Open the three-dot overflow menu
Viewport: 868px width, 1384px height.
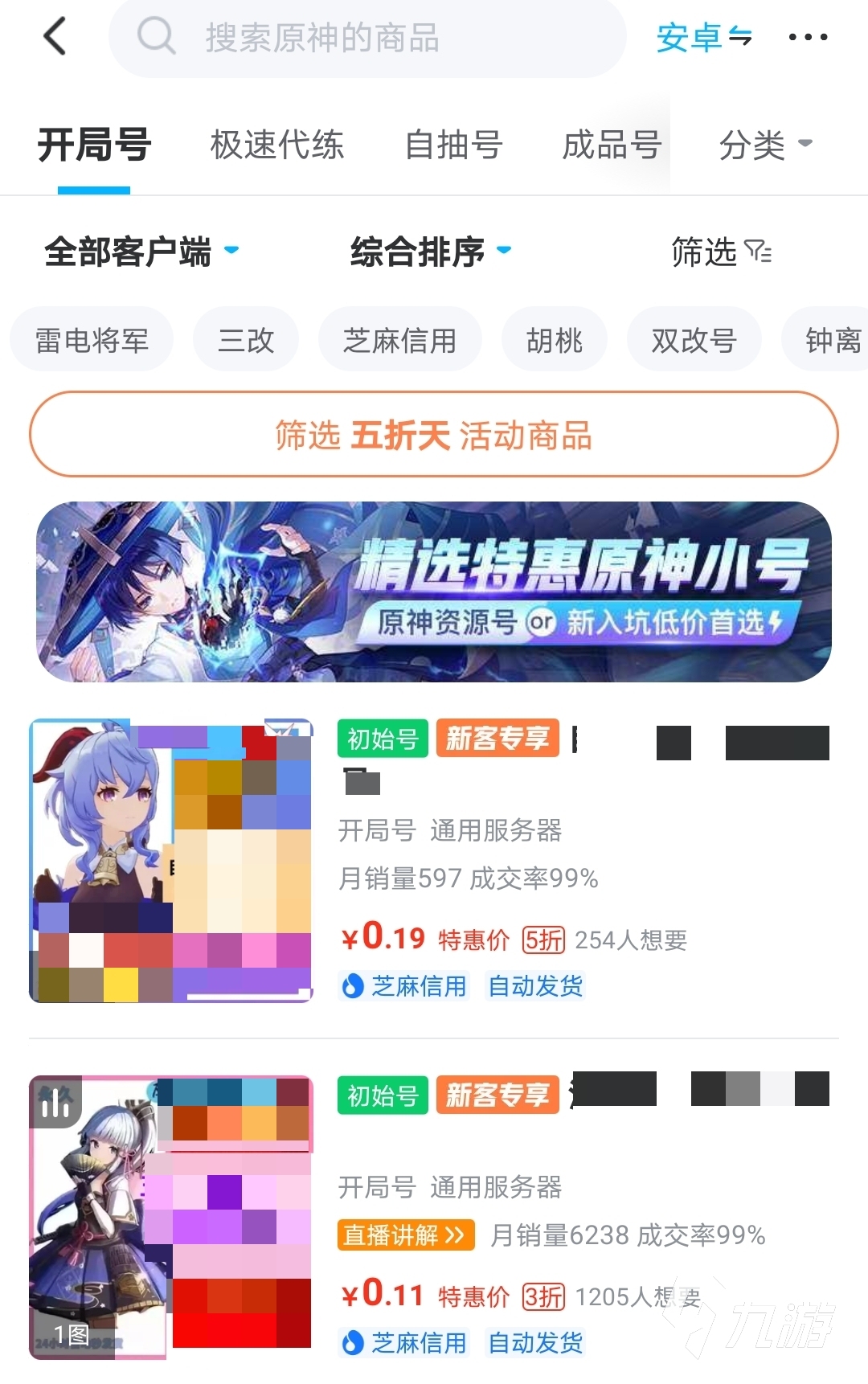pos(807,37)
